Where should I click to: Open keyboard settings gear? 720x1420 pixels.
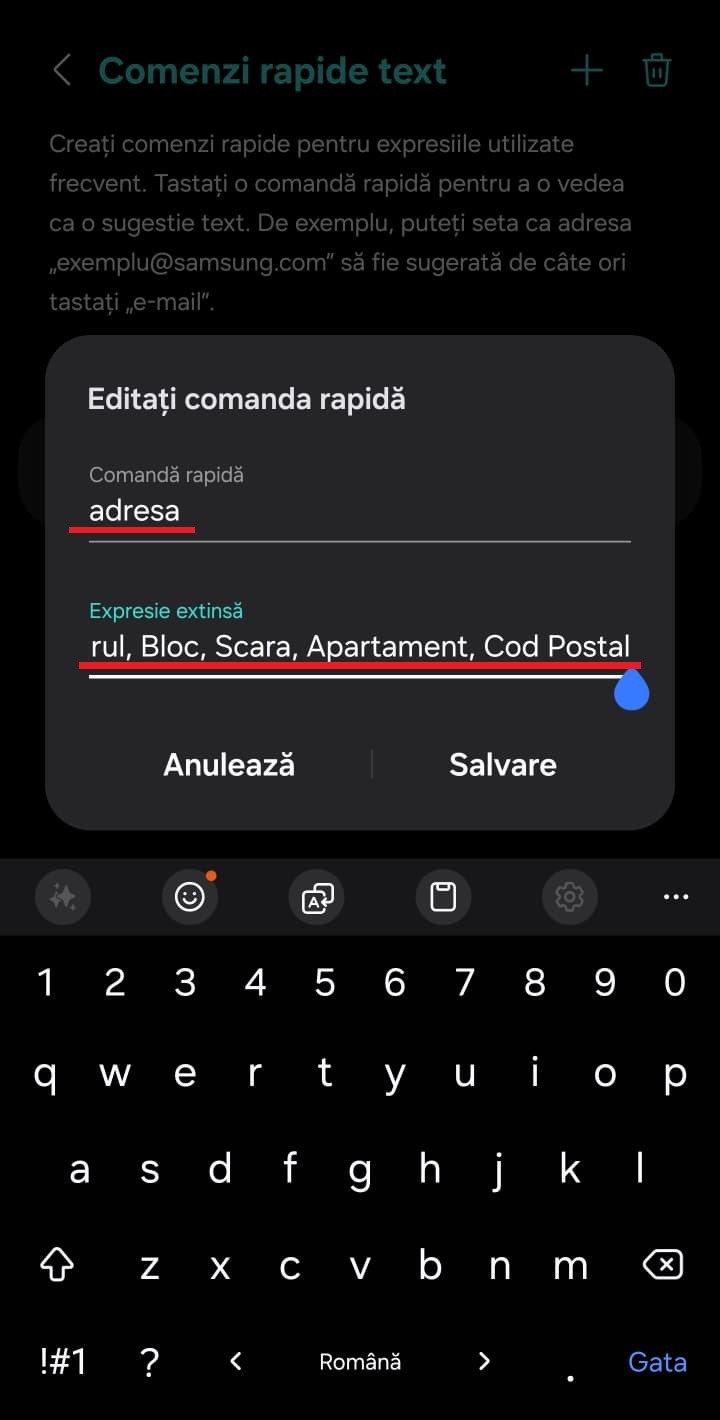569,897
